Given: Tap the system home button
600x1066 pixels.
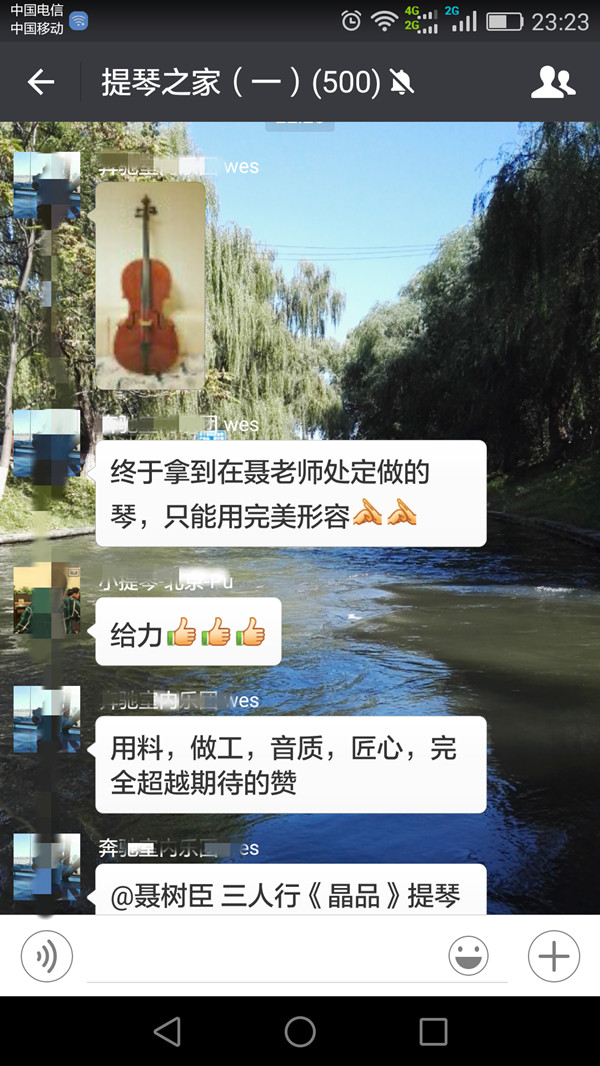Looking at the screenshot, I should click(x=300, y=1031).
